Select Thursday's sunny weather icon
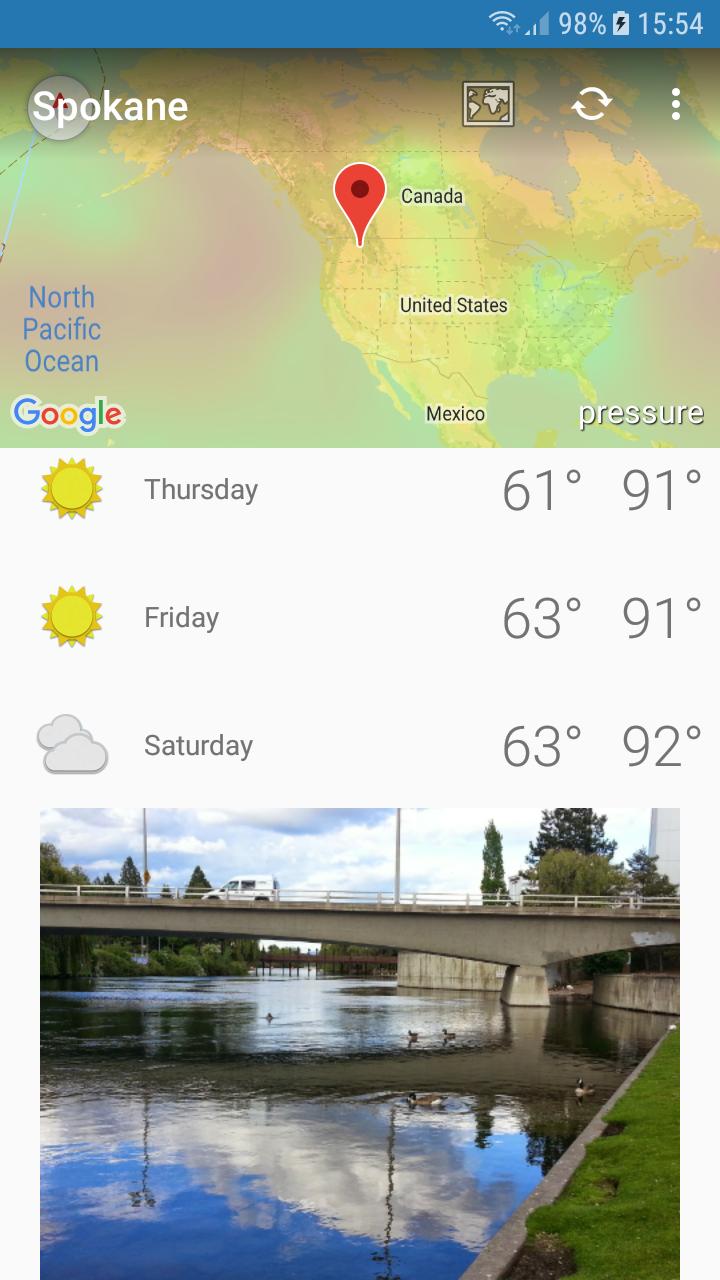720x1280 pixels. coord(72,489)
